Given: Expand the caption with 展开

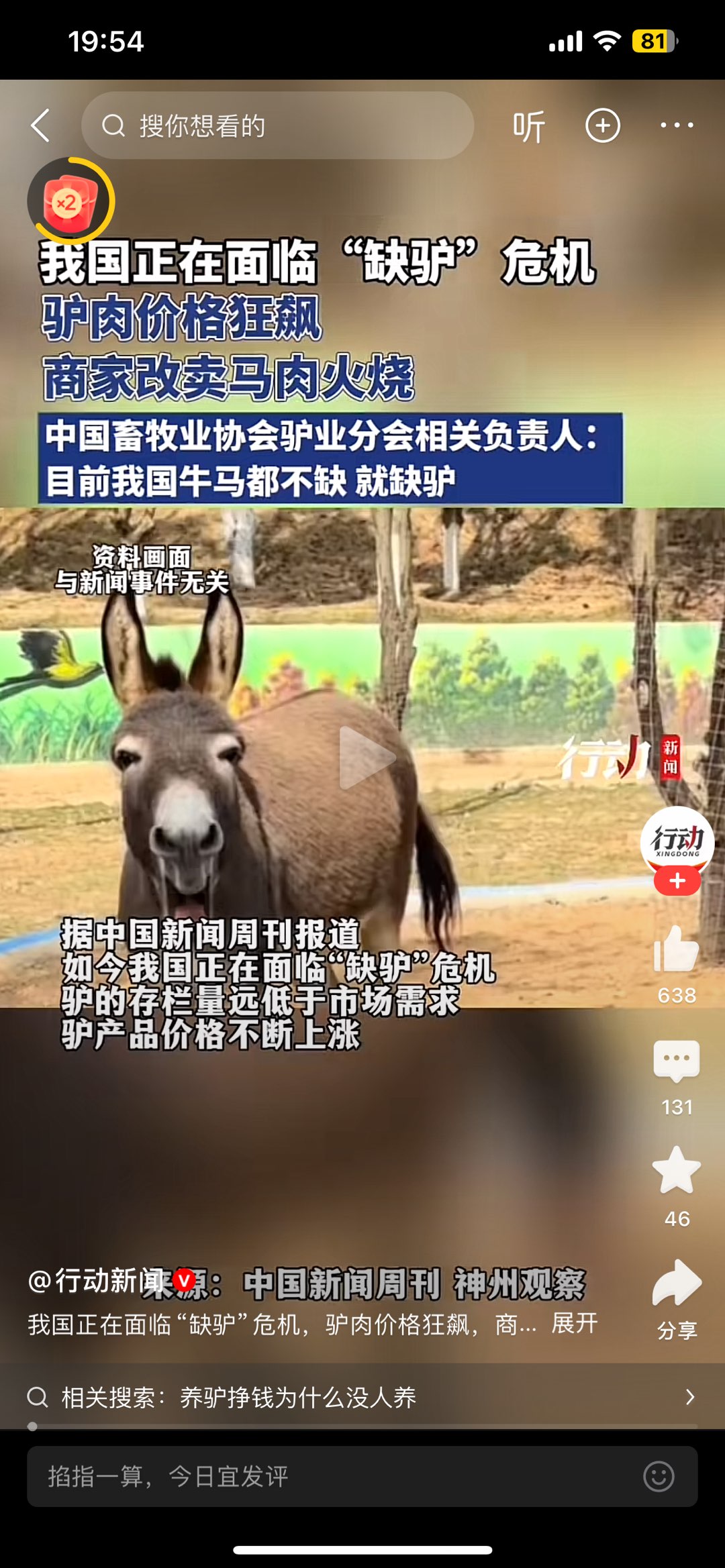Looking at the screenshot, I should 575,1323.
